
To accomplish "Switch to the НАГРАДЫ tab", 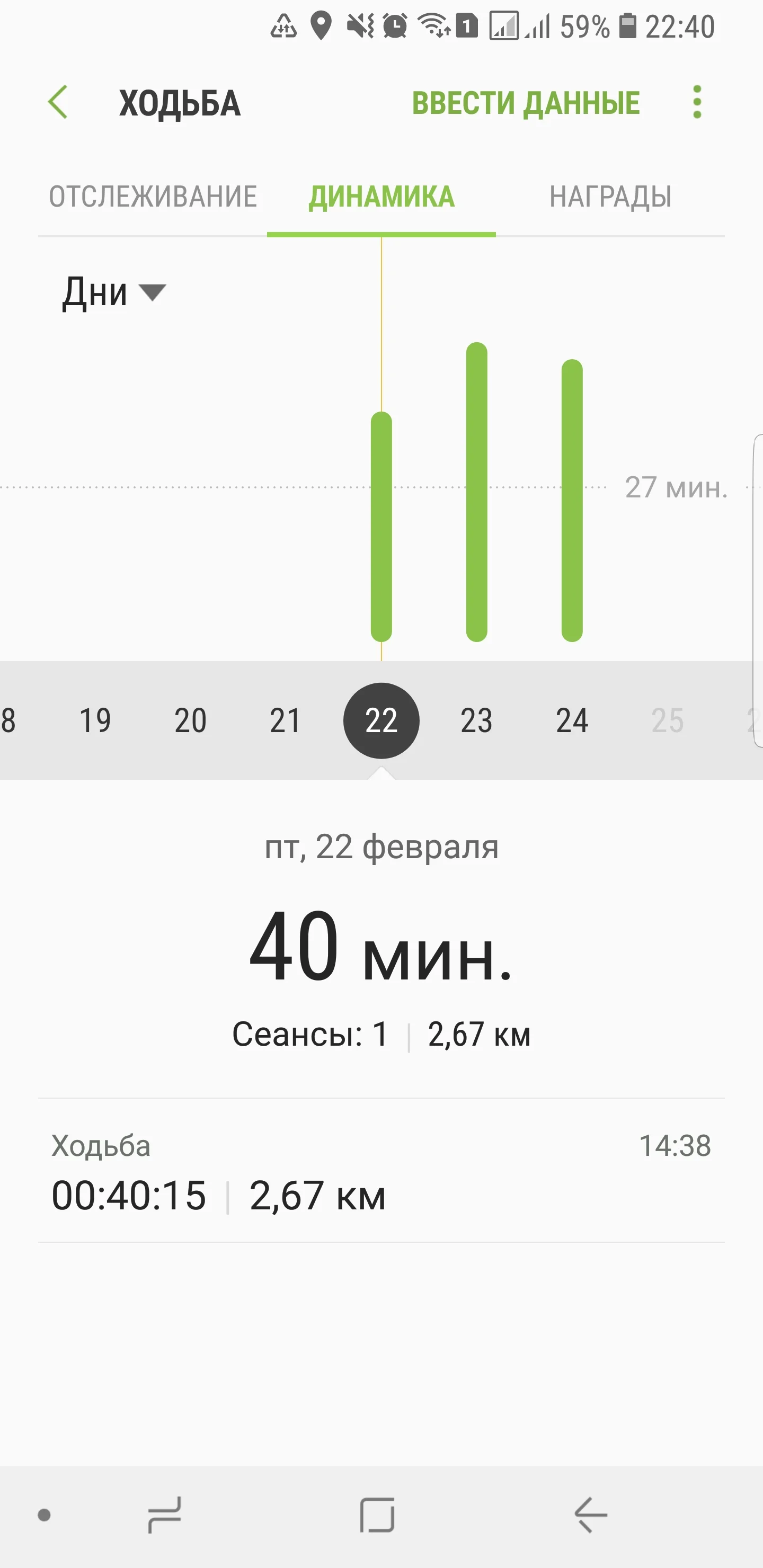I will 610,197.
